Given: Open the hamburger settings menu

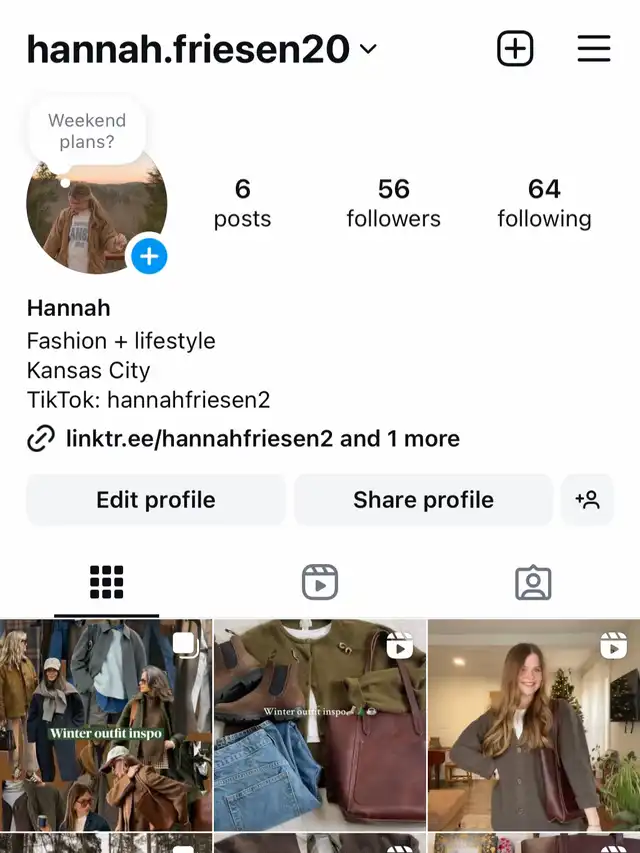Looking at the screenshot, I should click(593, 48).
